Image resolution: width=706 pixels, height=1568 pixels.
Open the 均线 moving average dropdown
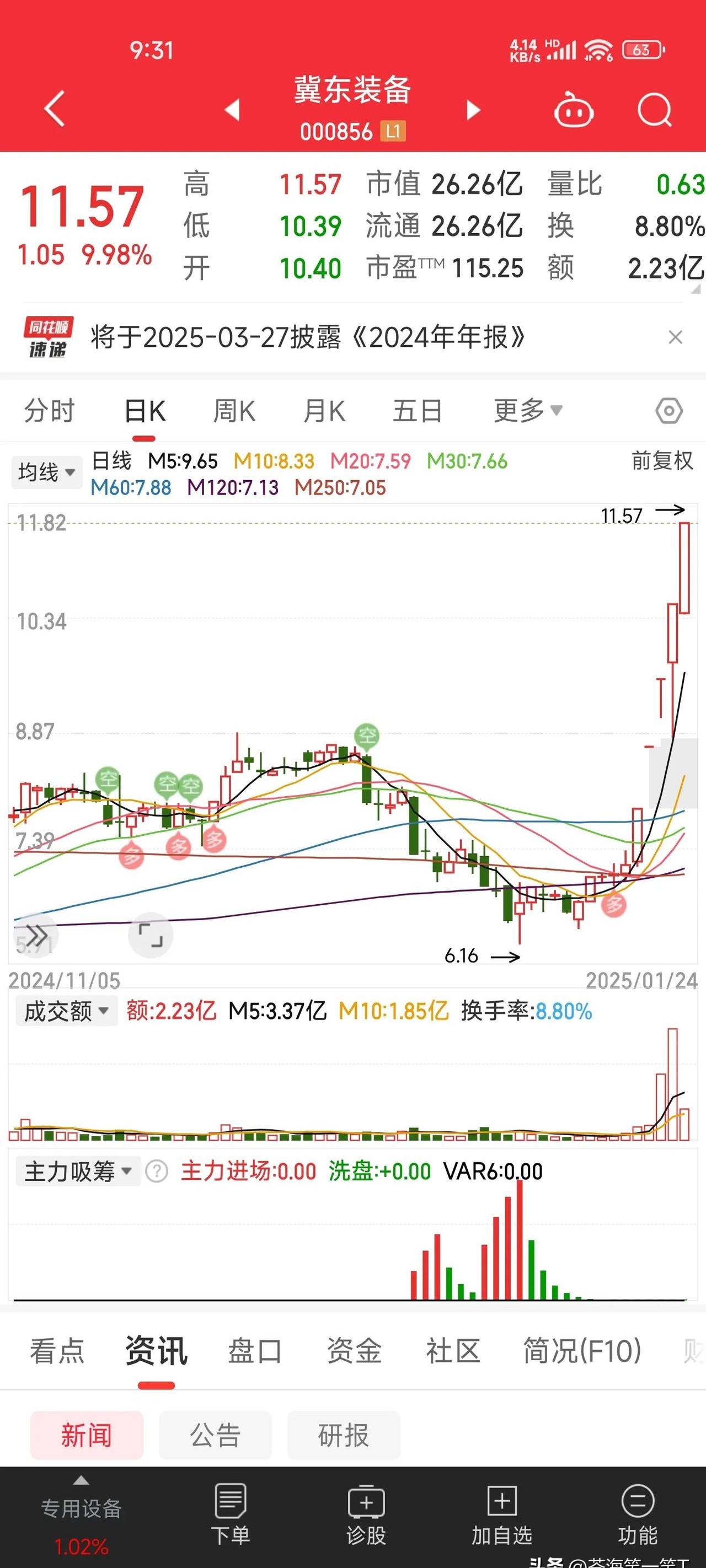[46, 472]
